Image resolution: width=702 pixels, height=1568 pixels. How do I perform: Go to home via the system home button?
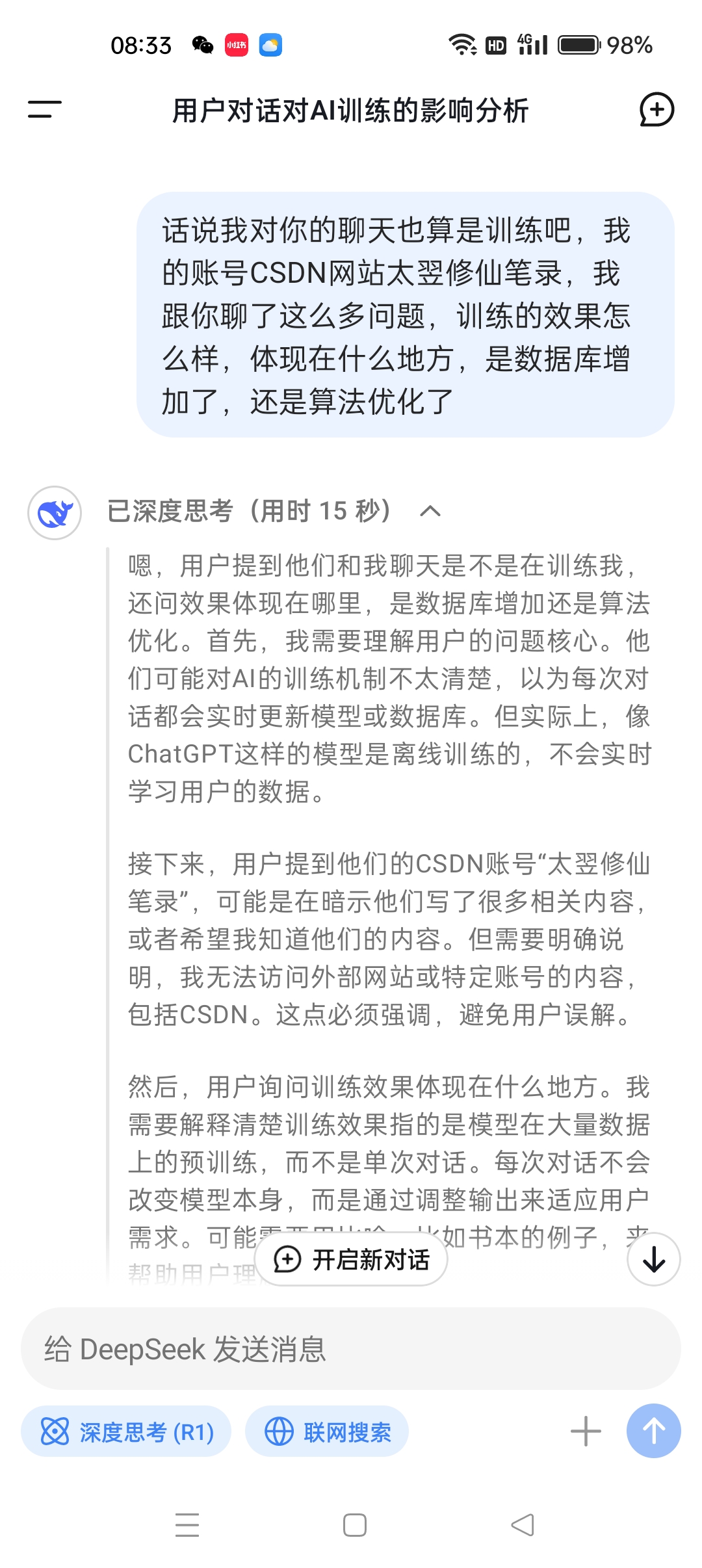(355, 1525)
